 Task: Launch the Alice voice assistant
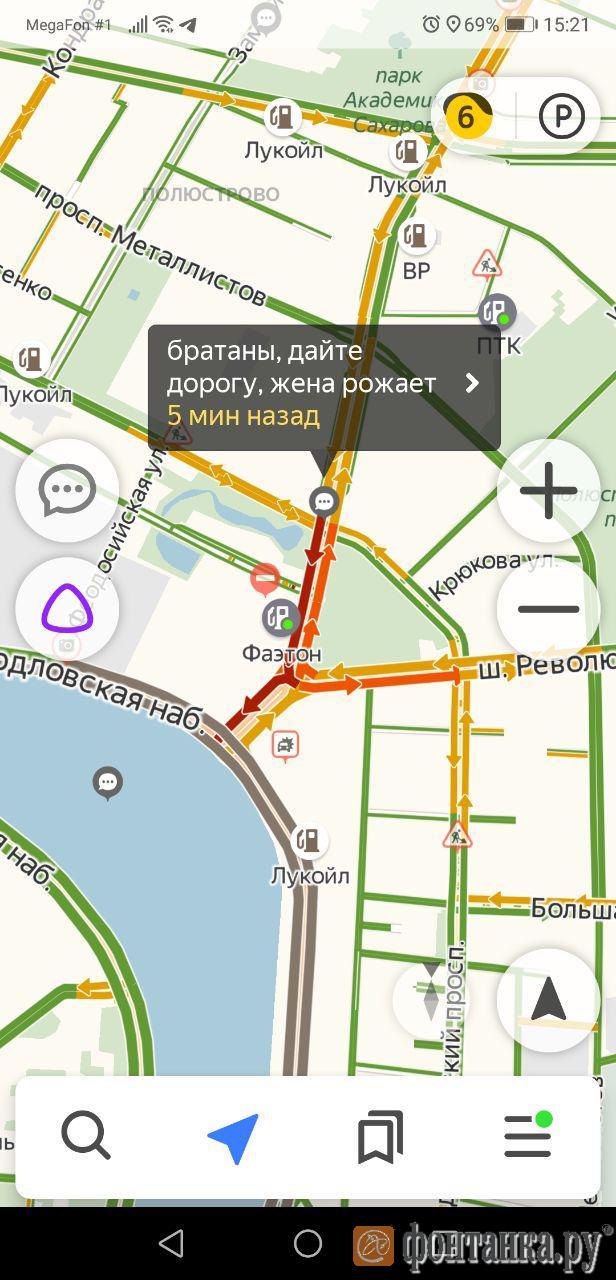67,609
